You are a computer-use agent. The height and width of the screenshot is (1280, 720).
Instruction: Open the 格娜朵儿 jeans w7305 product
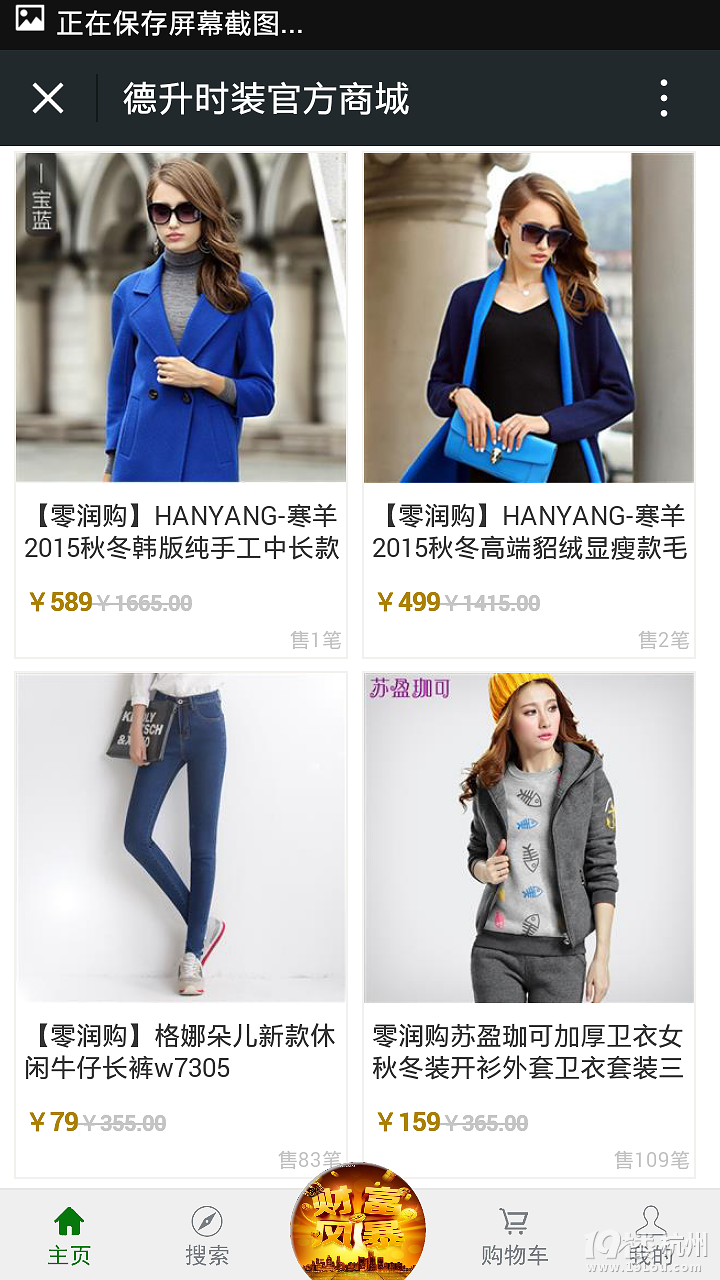[x=181, y=840]
